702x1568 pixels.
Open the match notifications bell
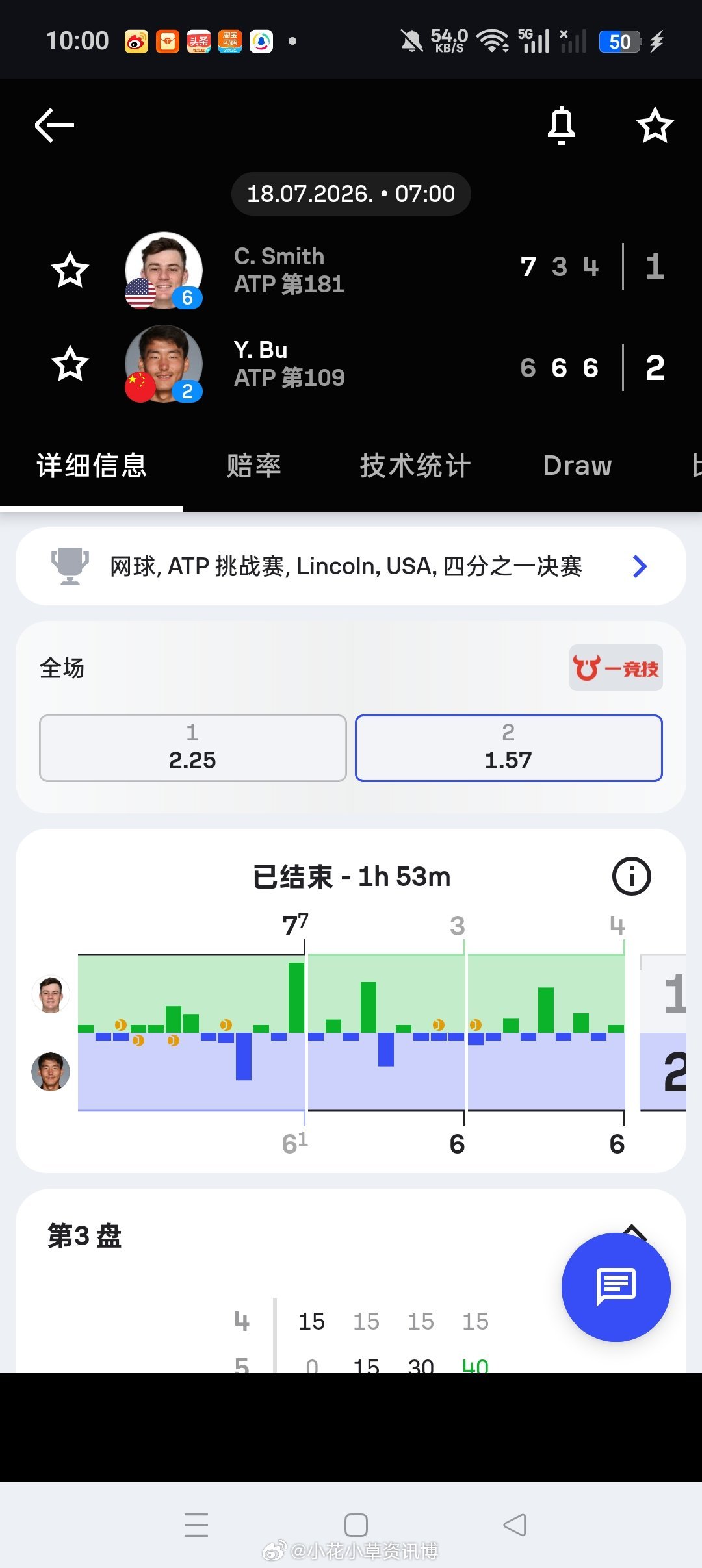[562, 125]
